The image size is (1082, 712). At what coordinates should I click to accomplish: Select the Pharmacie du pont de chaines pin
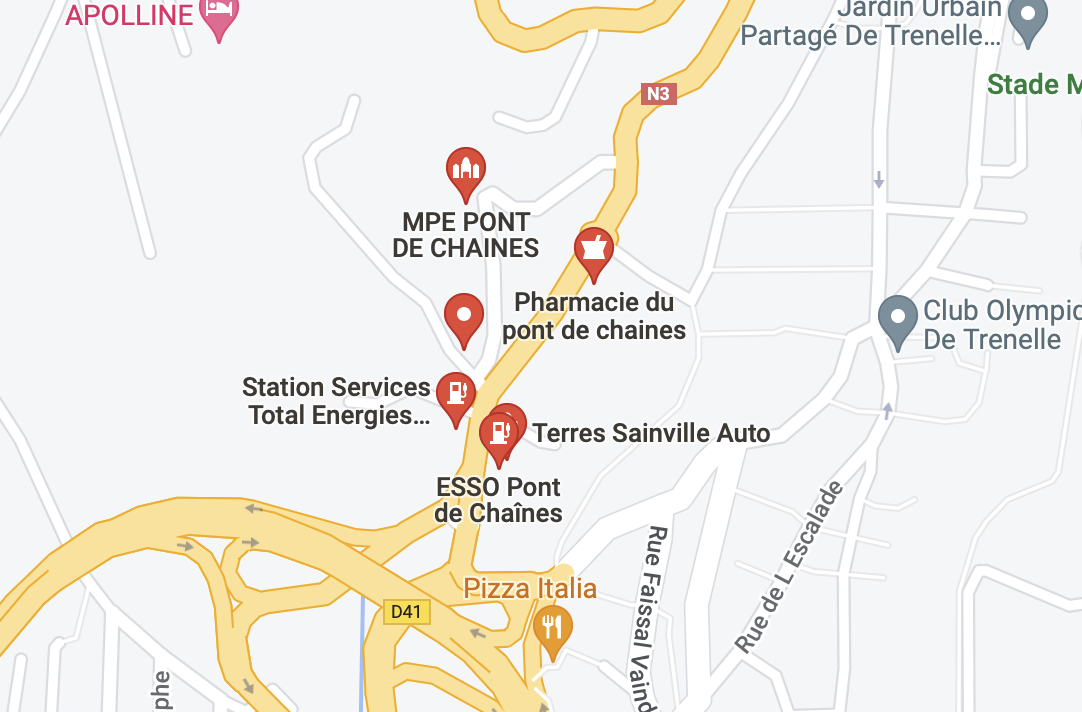click(x=593, y=251)
